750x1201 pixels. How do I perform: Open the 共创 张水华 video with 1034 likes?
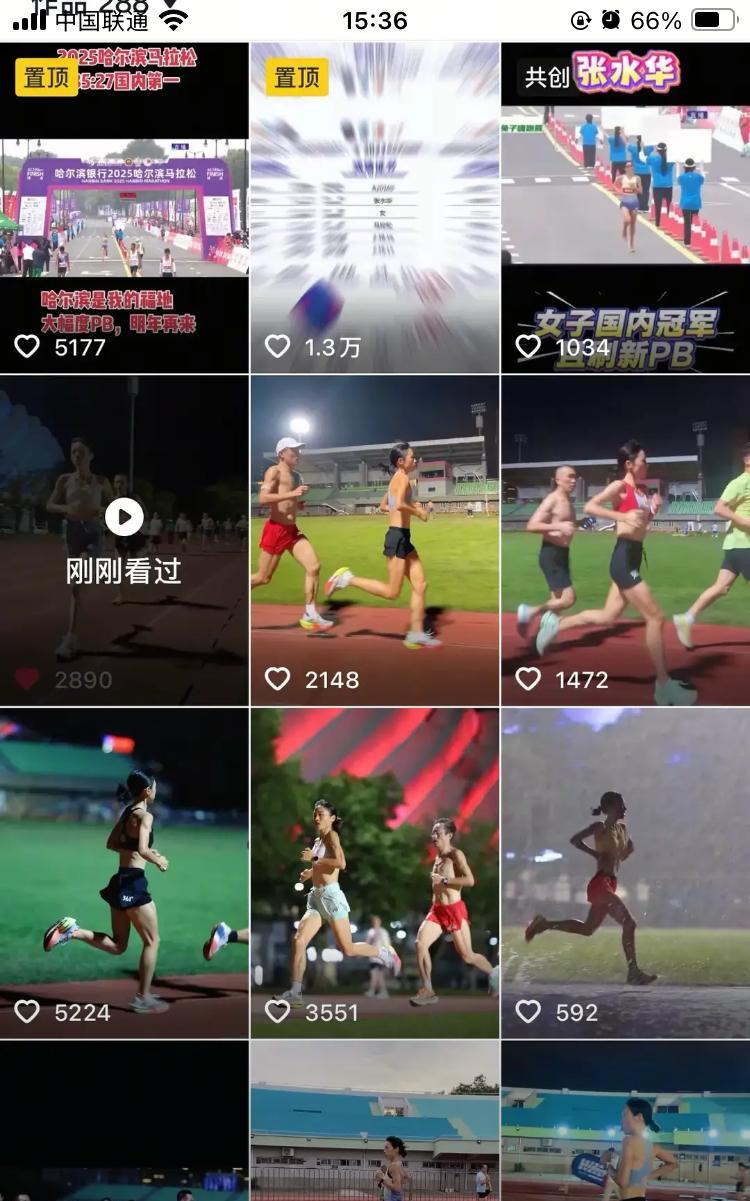(626, 208)
